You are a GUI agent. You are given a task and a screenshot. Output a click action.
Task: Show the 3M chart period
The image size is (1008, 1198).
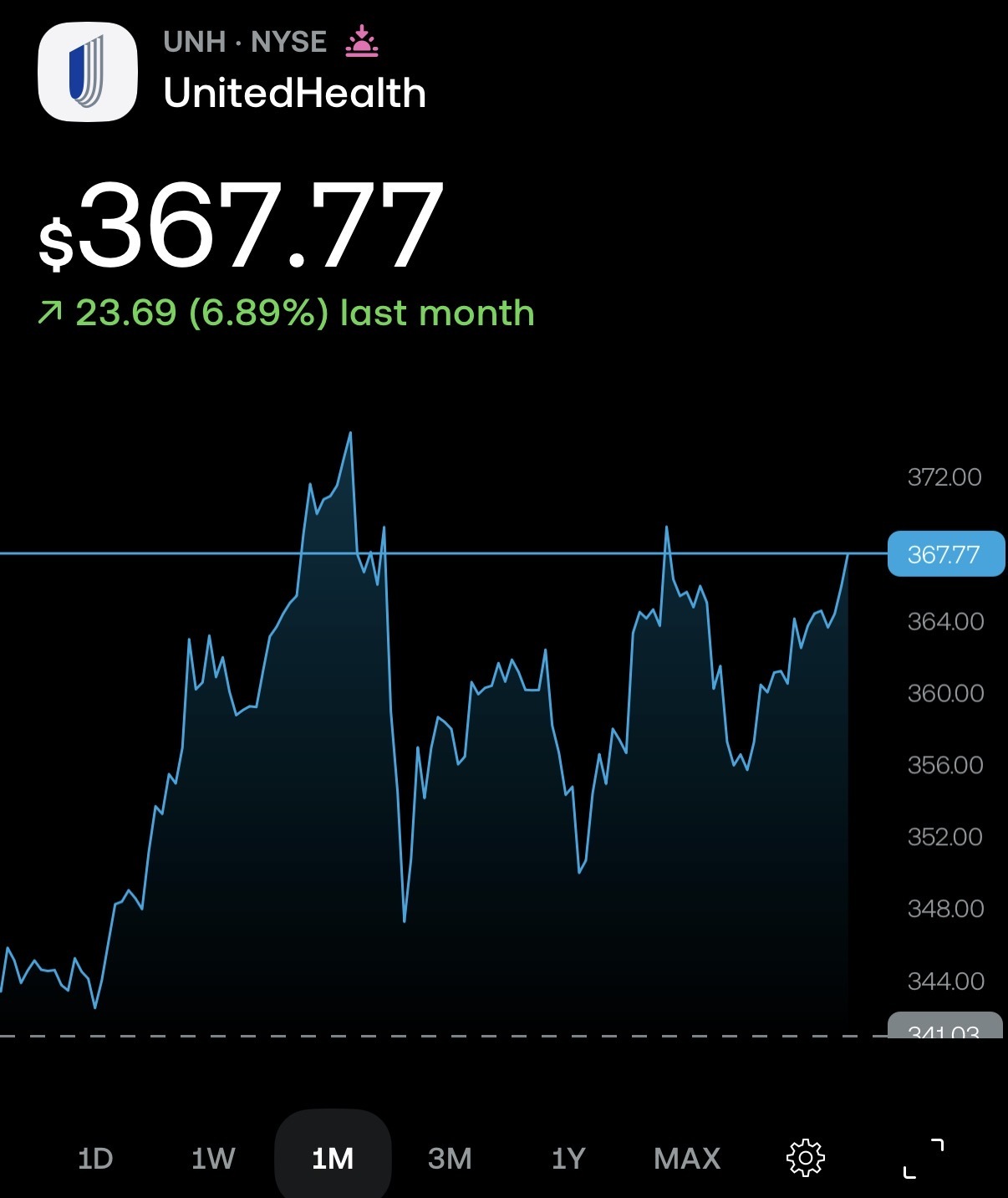450,1158
